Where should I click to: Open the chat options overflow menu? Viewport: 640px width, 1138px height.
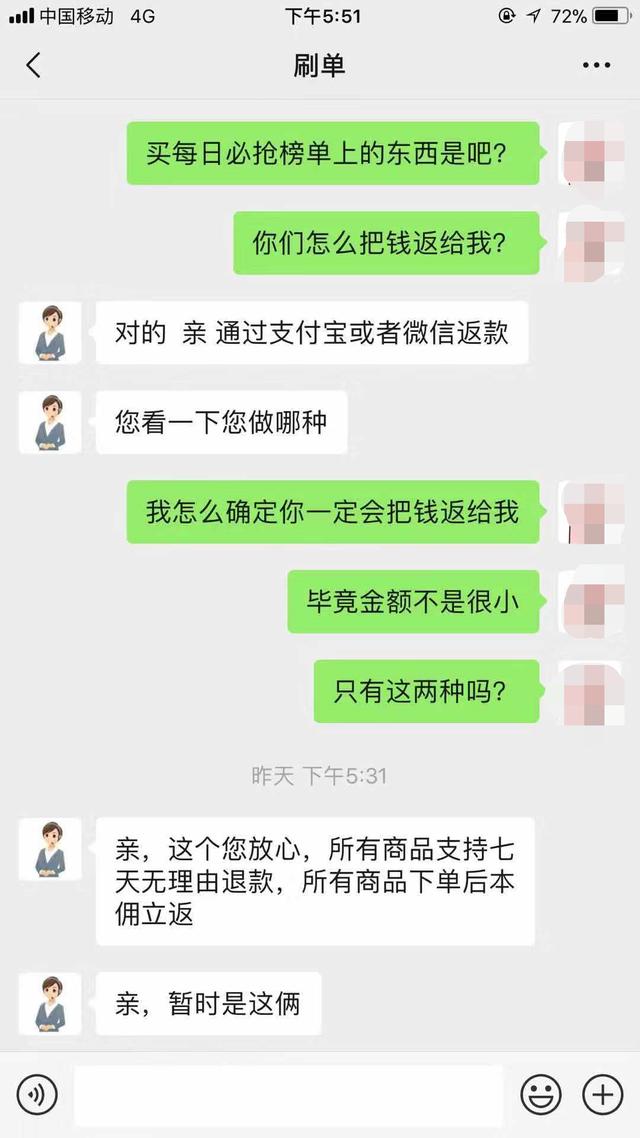[x=596, y=66]
